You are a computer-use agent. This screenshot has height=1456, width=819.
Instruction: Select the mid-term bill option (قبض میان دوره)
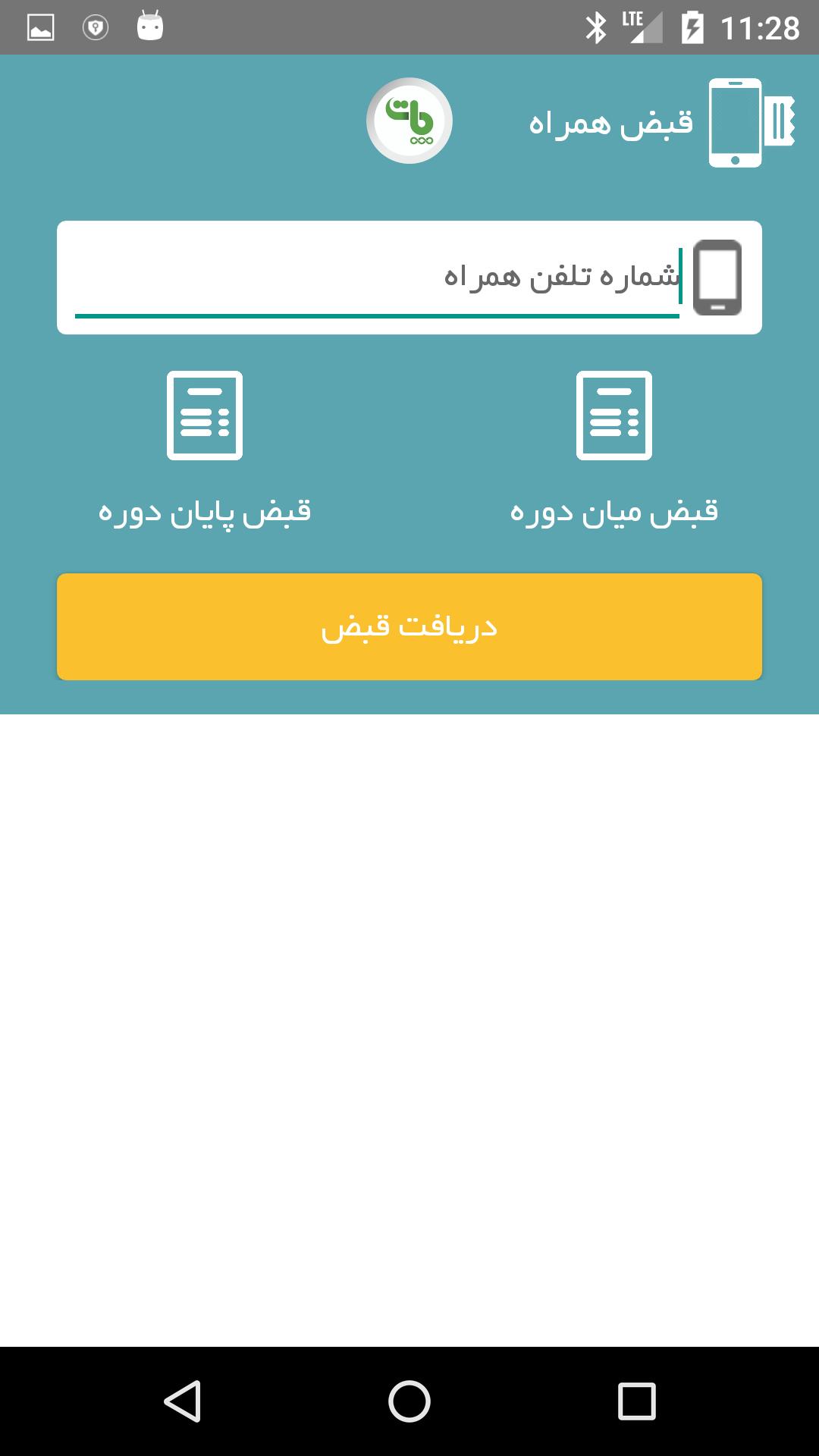[613, 449]
